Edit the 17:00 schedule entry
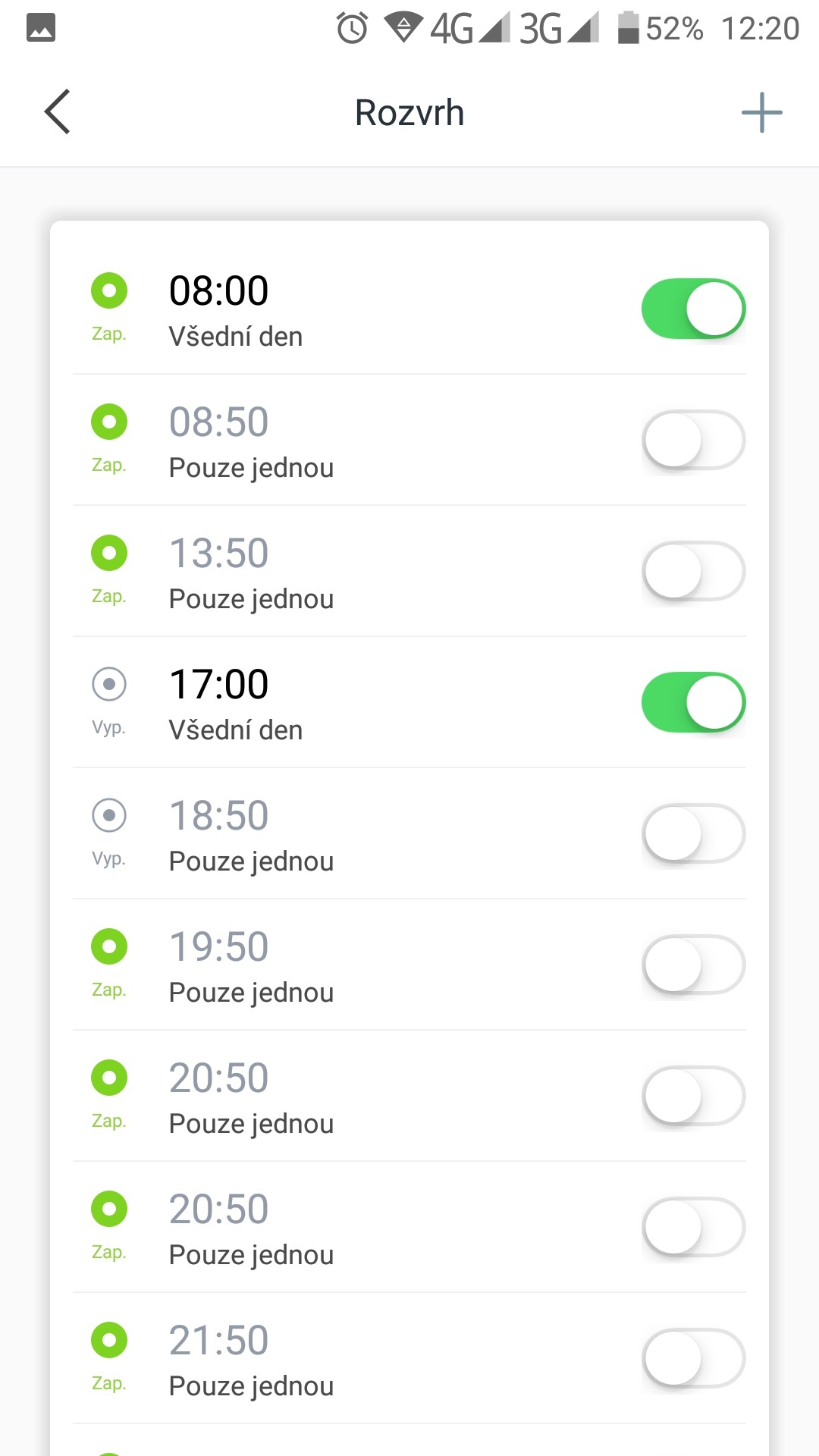Viewport: 819px width, 1456px height. (x=341, y=703)
